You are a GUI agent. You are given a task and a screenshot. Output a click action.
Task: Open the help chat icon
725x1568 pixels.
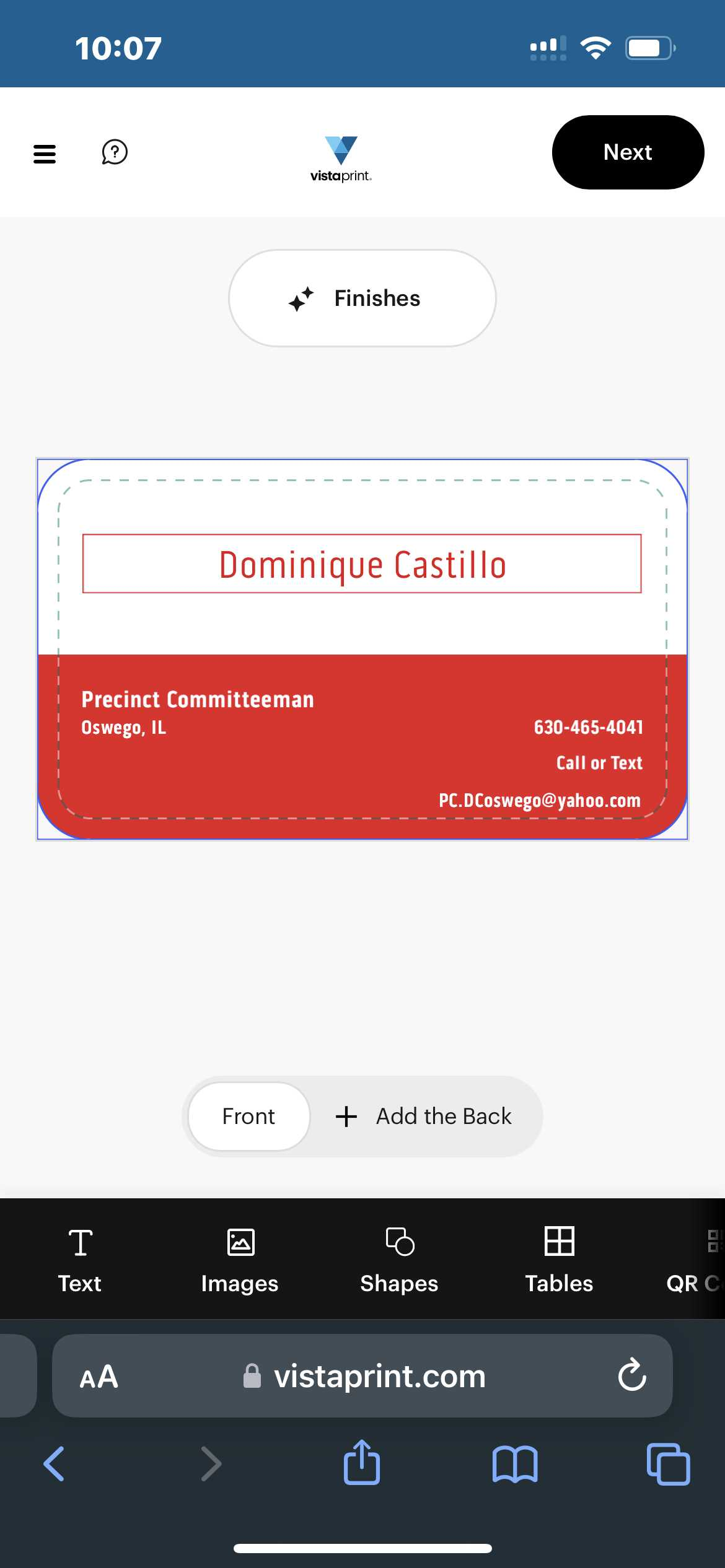coord(115,152)
